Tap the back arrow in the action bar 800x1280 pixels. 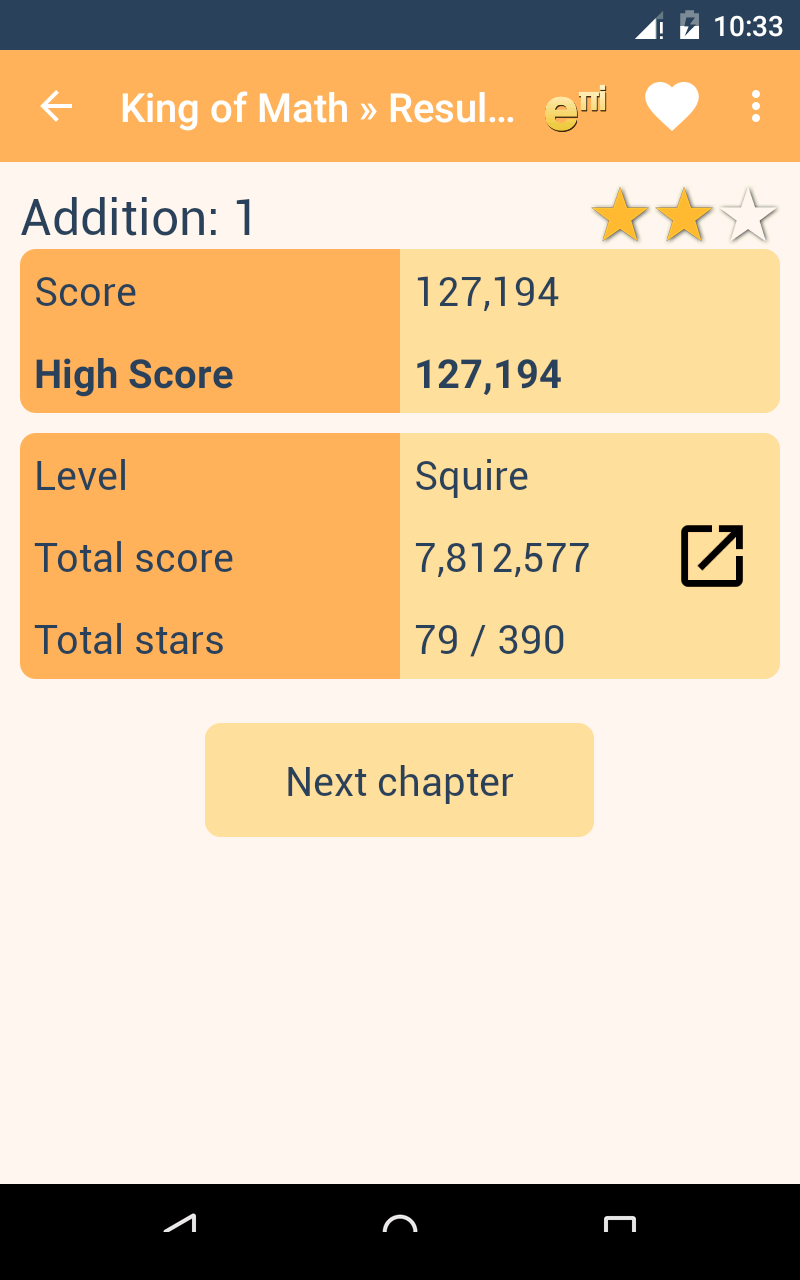click(55, 106)
